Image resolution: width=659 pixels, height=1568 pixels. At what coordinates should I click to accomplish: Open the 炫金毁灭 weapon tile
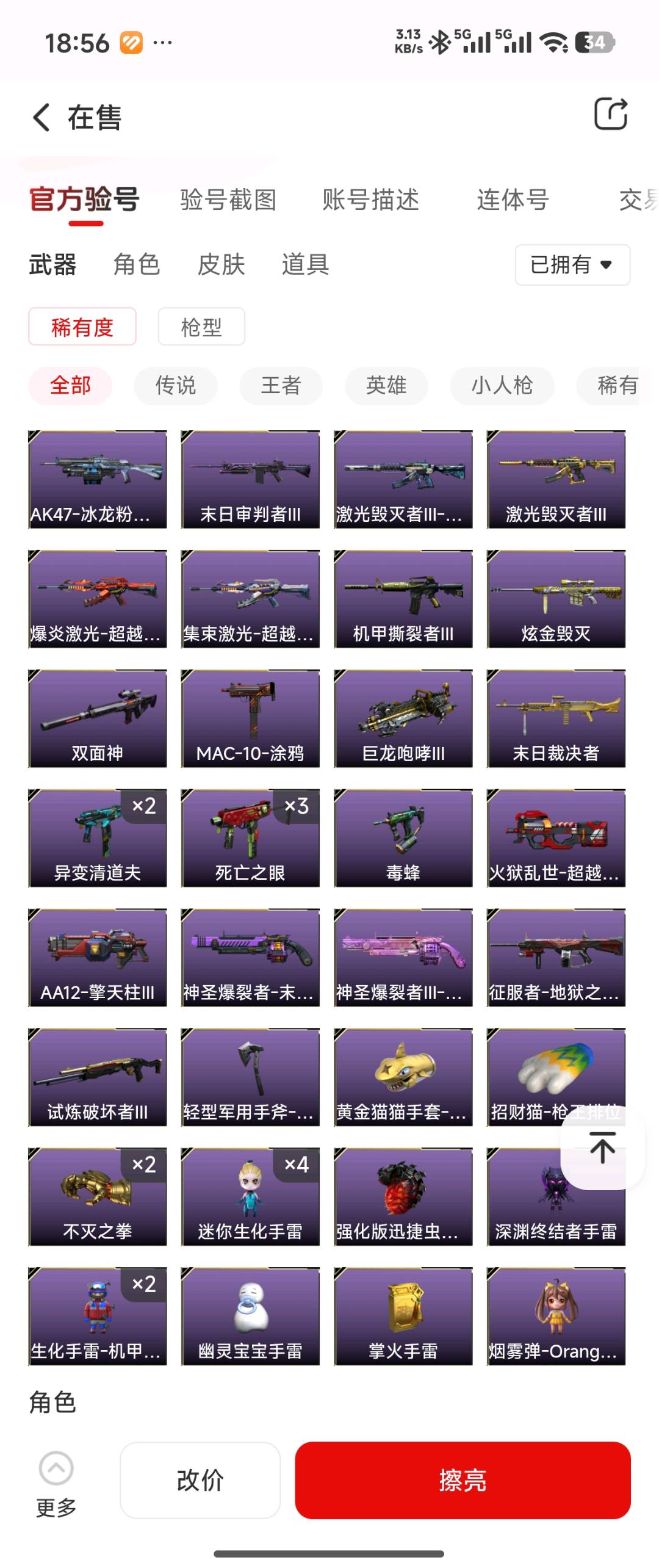556,599
